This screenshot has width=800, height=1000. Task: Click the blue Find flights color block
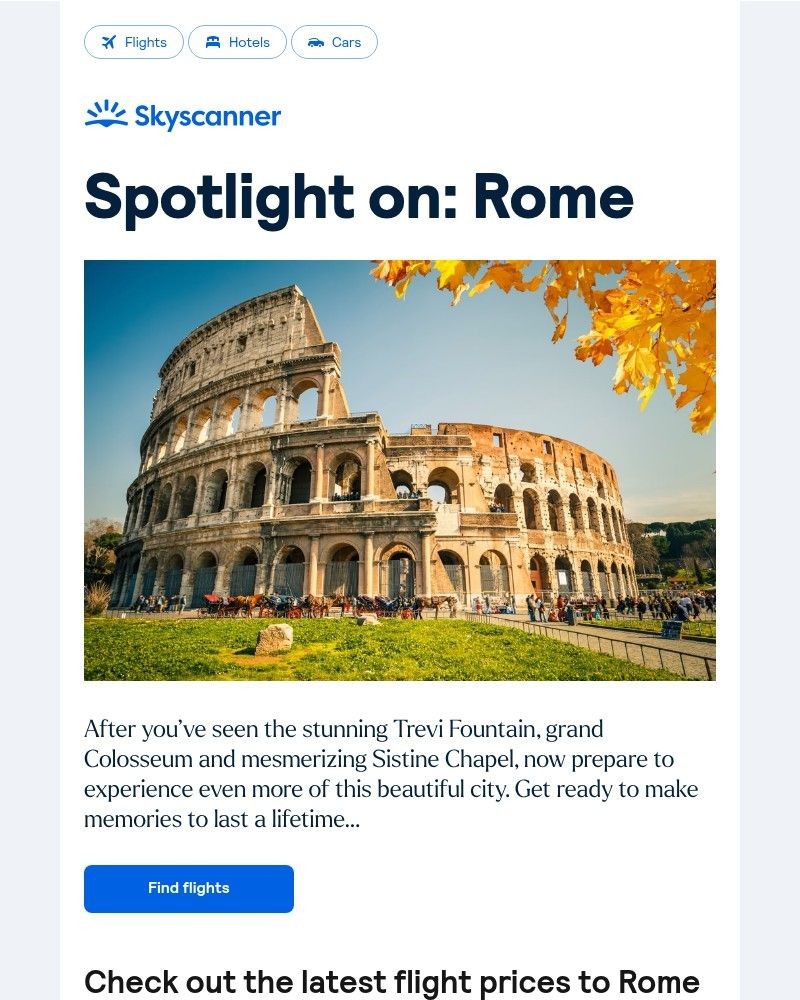188,888
